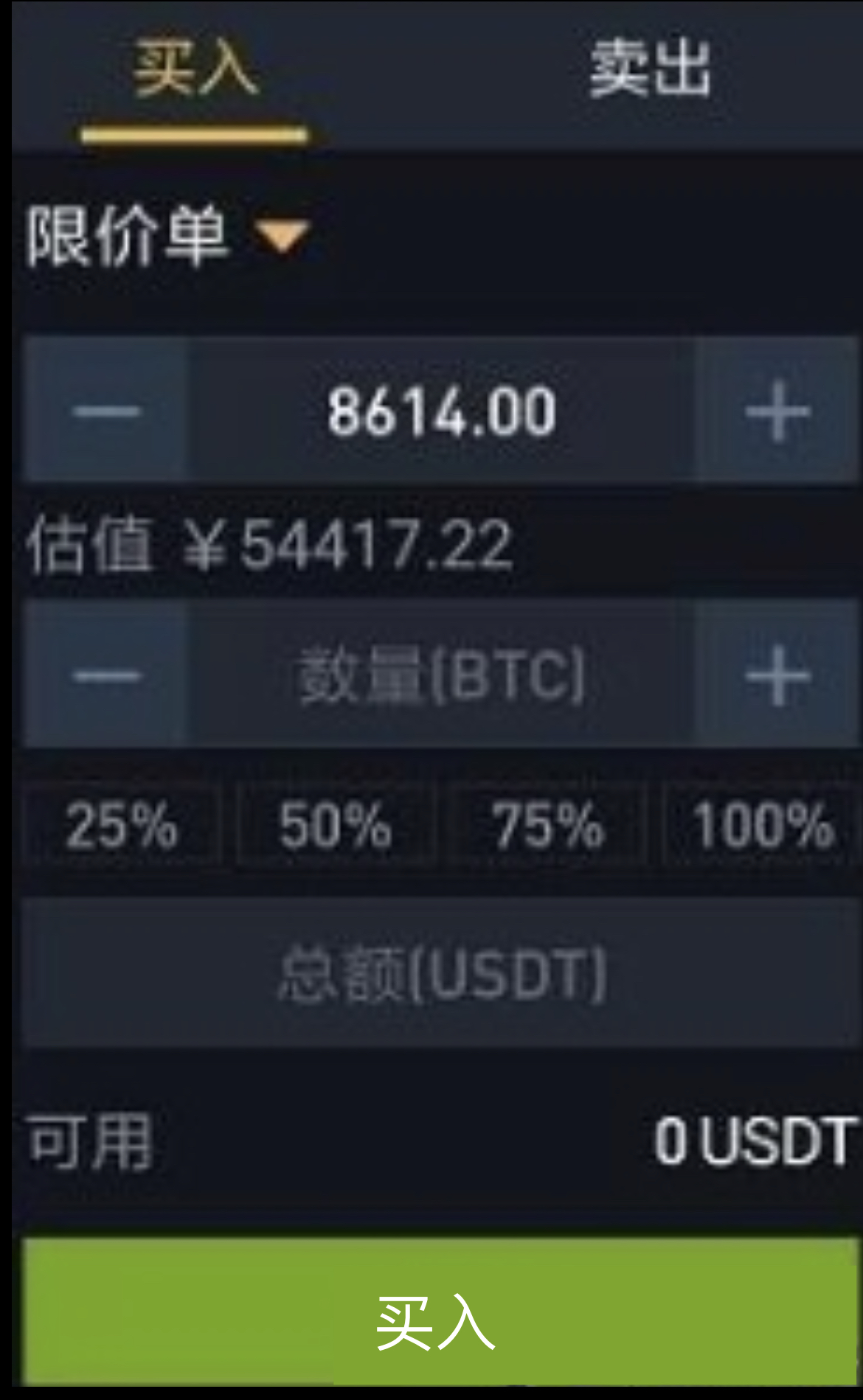Decrease the BTC amount with minus
Image resolution: width=863 pixels, height=1400 pixels.
[106, 675]
